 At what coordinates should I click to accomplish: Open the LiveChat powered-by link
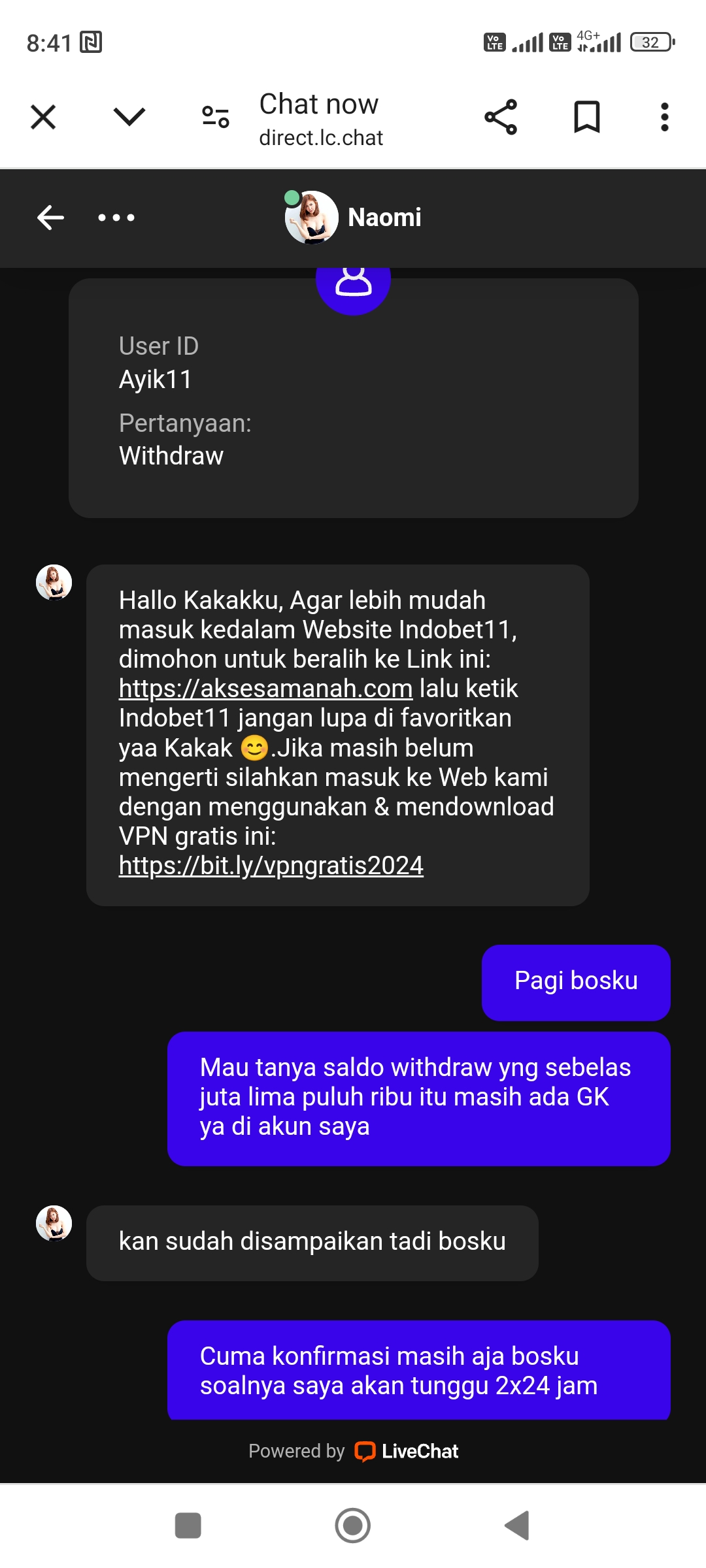(407, 1451)
